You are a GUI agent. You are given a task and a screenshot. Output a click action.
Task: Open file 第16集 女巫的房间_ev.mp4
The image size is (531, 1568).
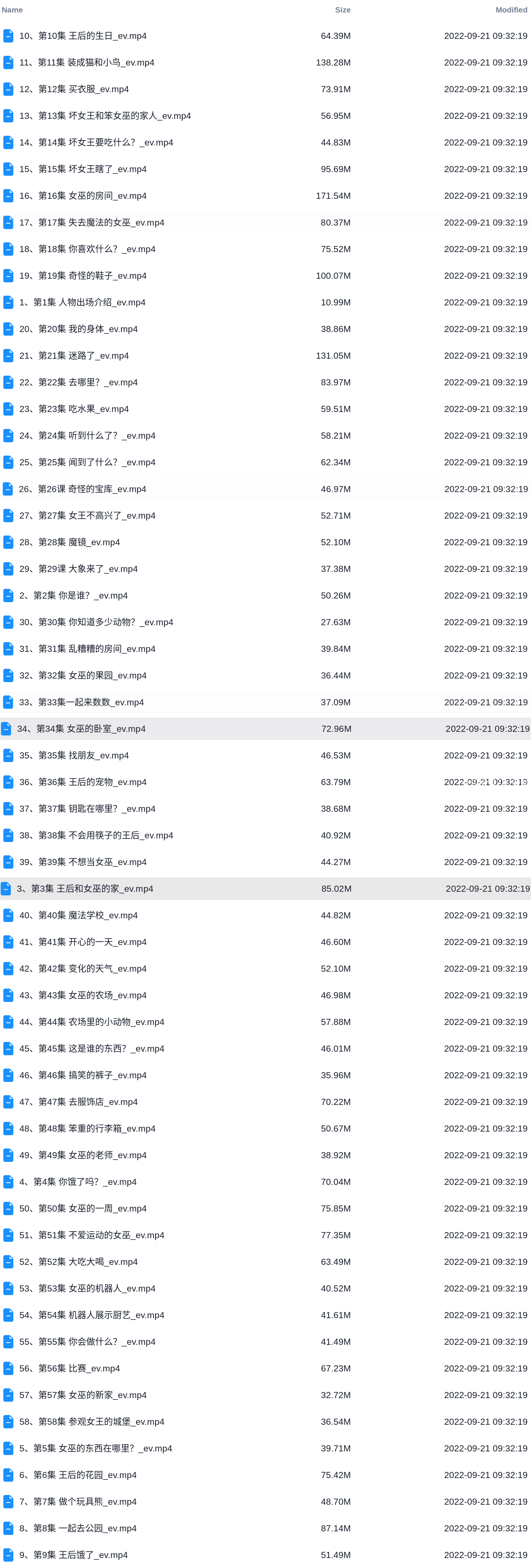(x=83, y=196)
